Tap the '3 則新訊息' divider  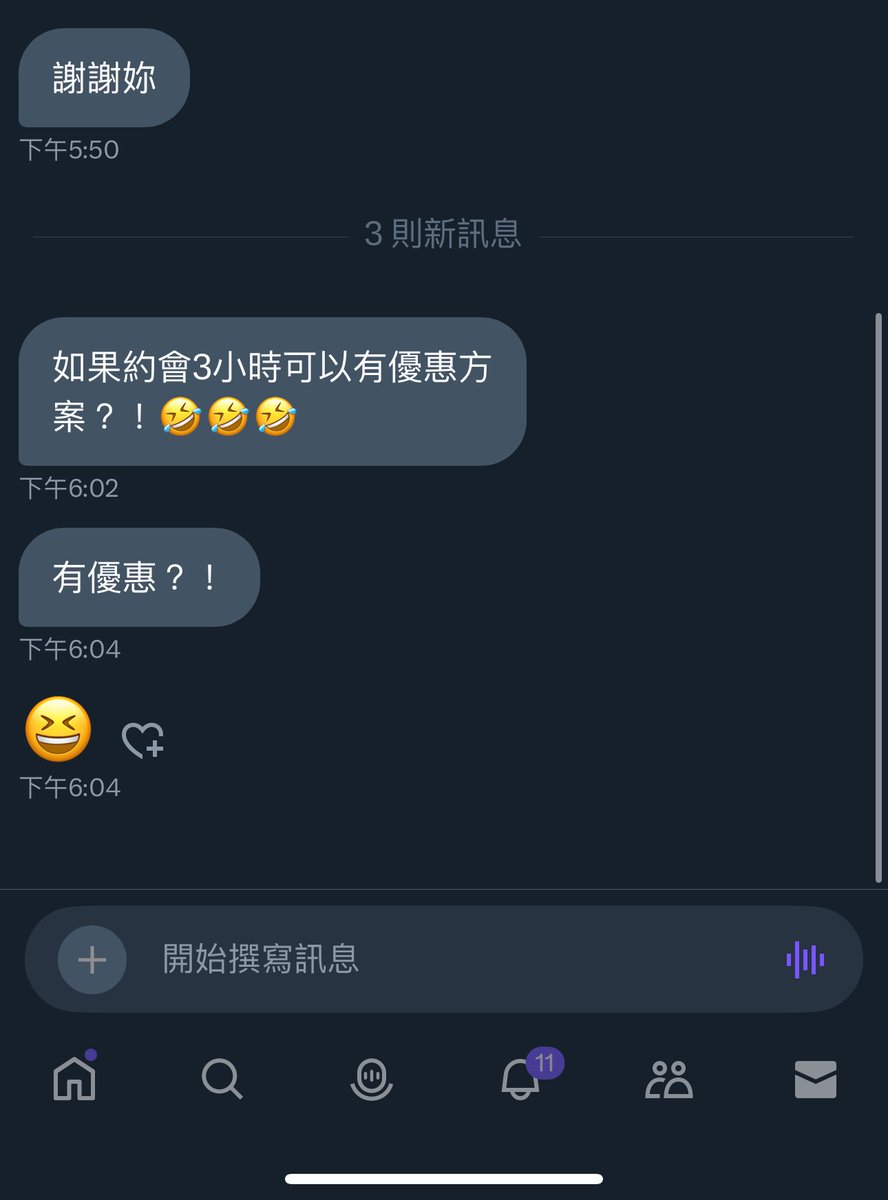tap(443, 234)
